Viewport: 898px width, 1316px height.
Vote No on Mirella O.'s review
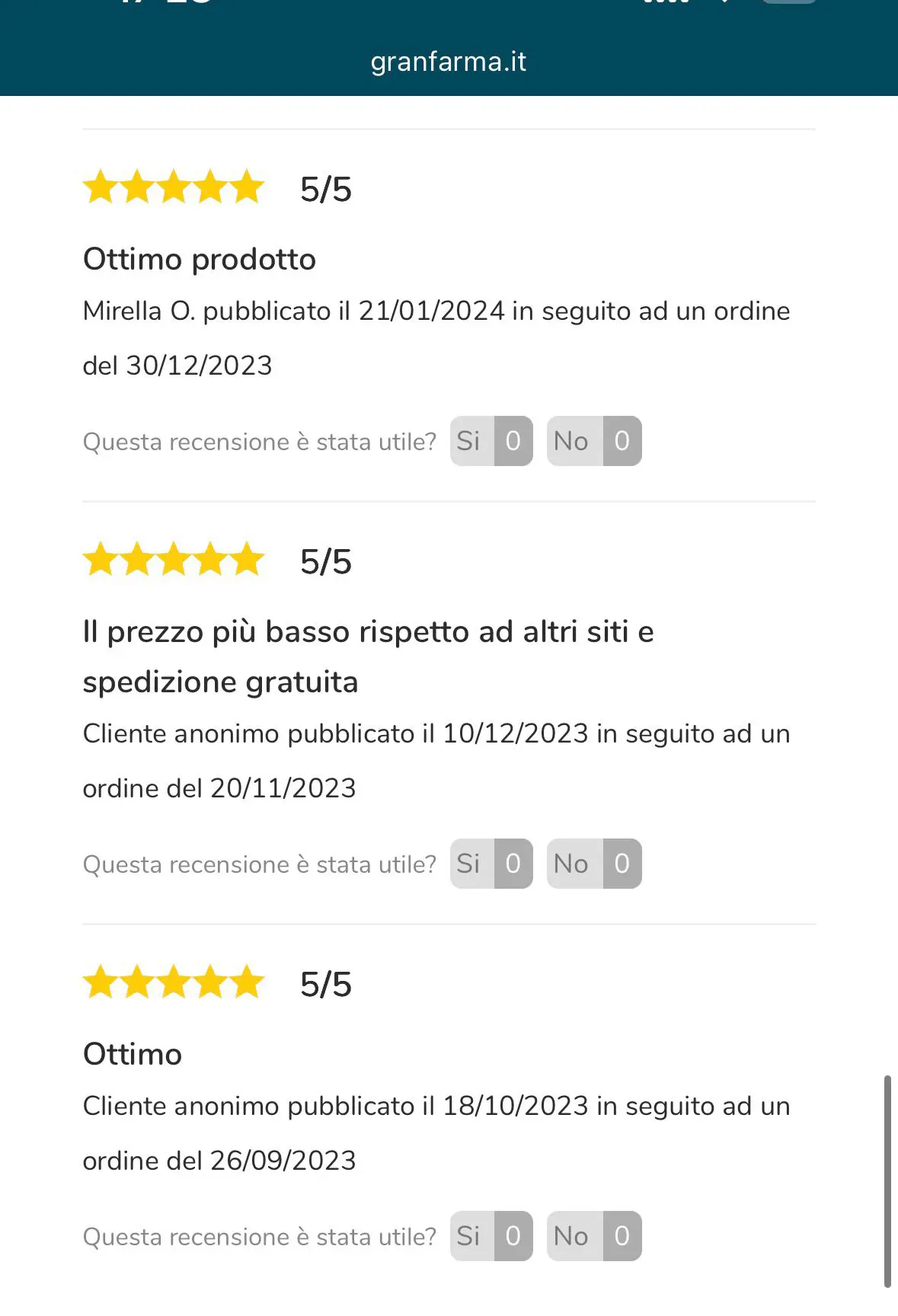(593, 441)
